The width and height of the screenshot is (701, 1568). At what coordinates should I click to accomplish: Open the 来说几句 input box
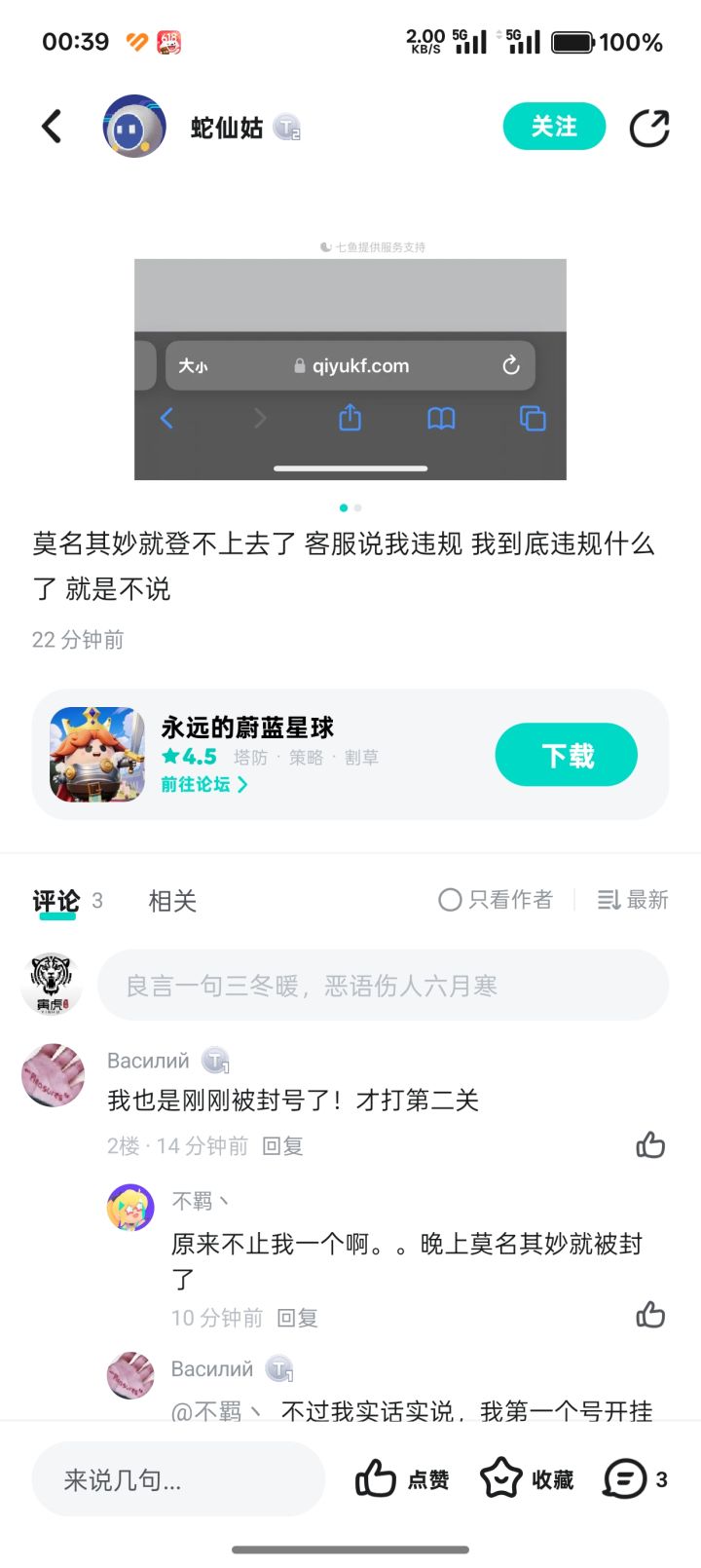coord(178,1480)
